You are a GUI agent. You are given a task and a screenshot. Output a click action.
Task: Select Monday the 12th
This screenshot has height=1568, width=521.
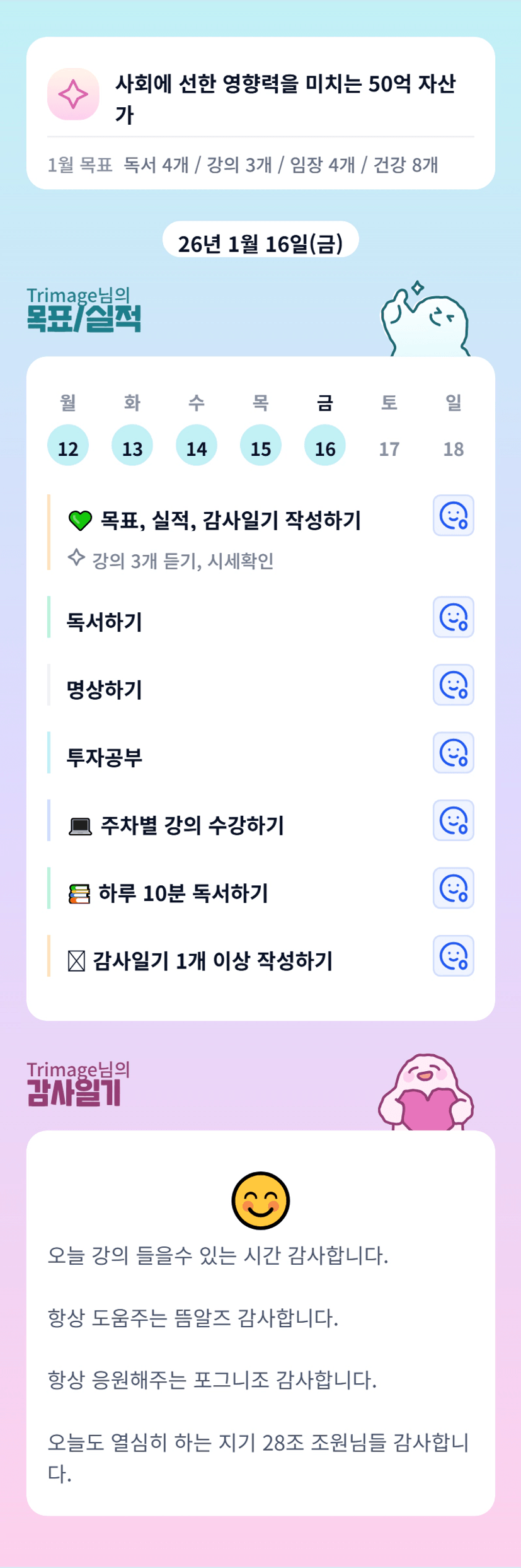click(68, 445)
